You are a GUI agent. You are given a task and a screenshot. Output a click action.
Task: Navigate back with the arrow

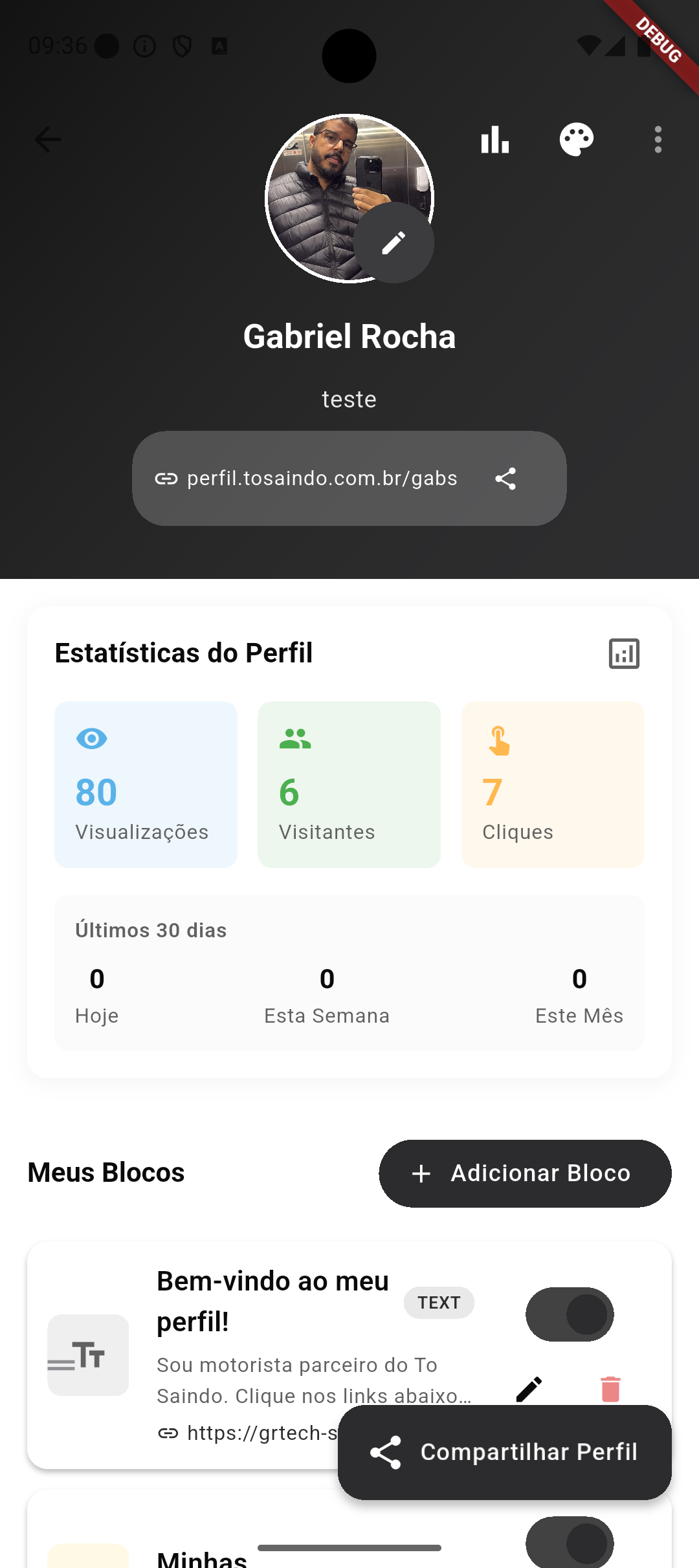point(47,138)
